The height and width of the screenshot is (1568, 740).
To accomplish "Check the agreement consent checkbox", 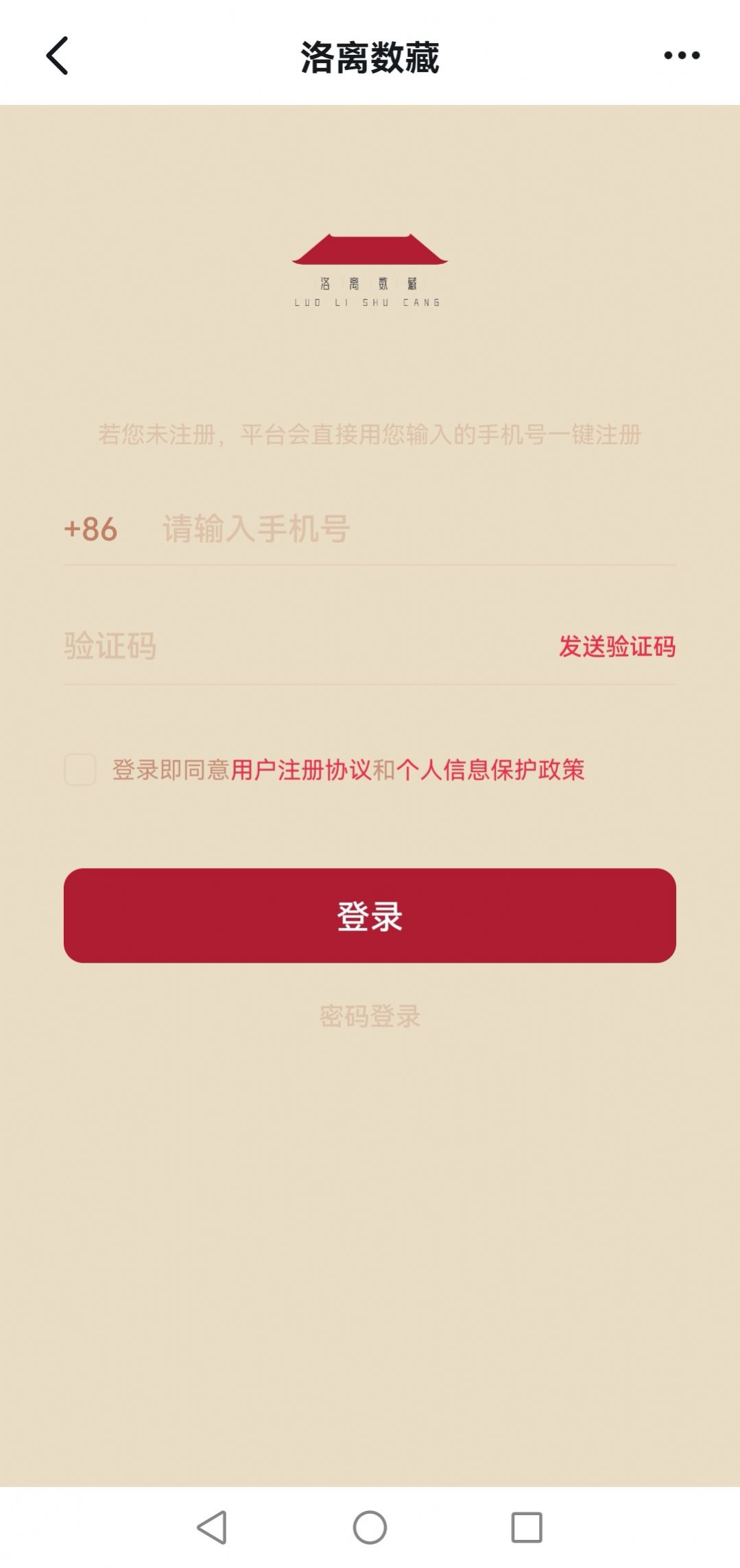I will coord(80,773).
